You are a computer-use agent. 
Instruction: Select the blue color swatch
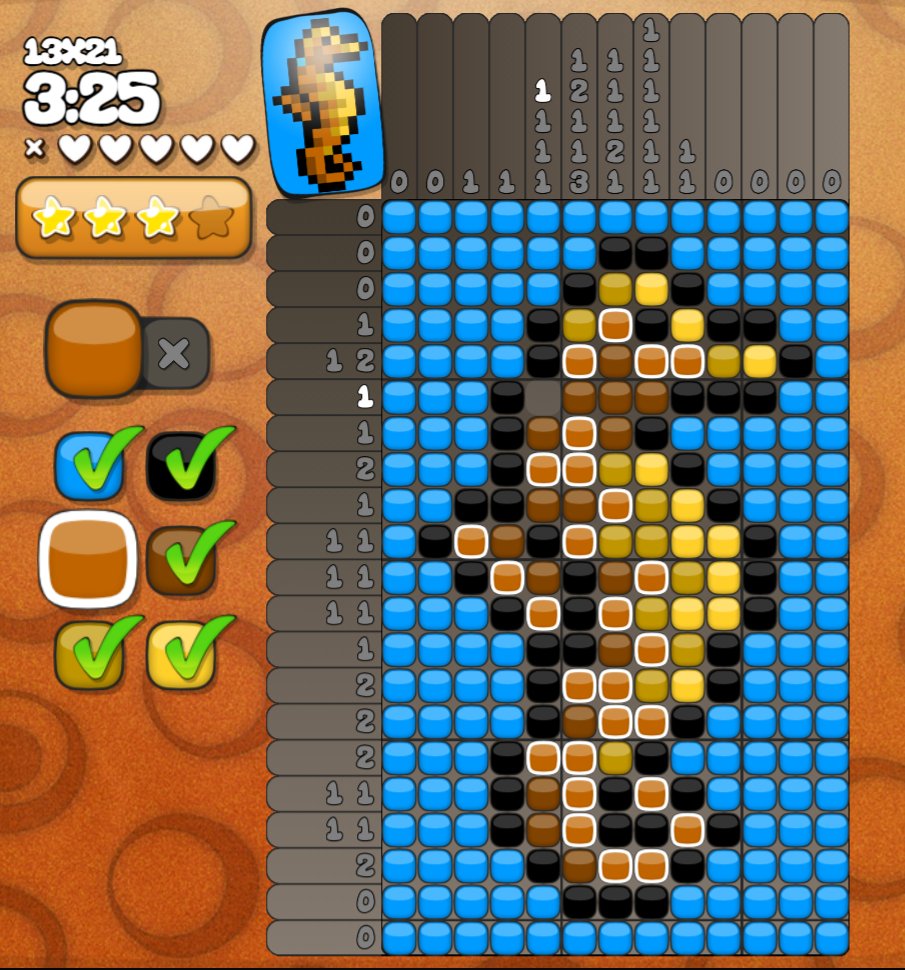point(88,466)
